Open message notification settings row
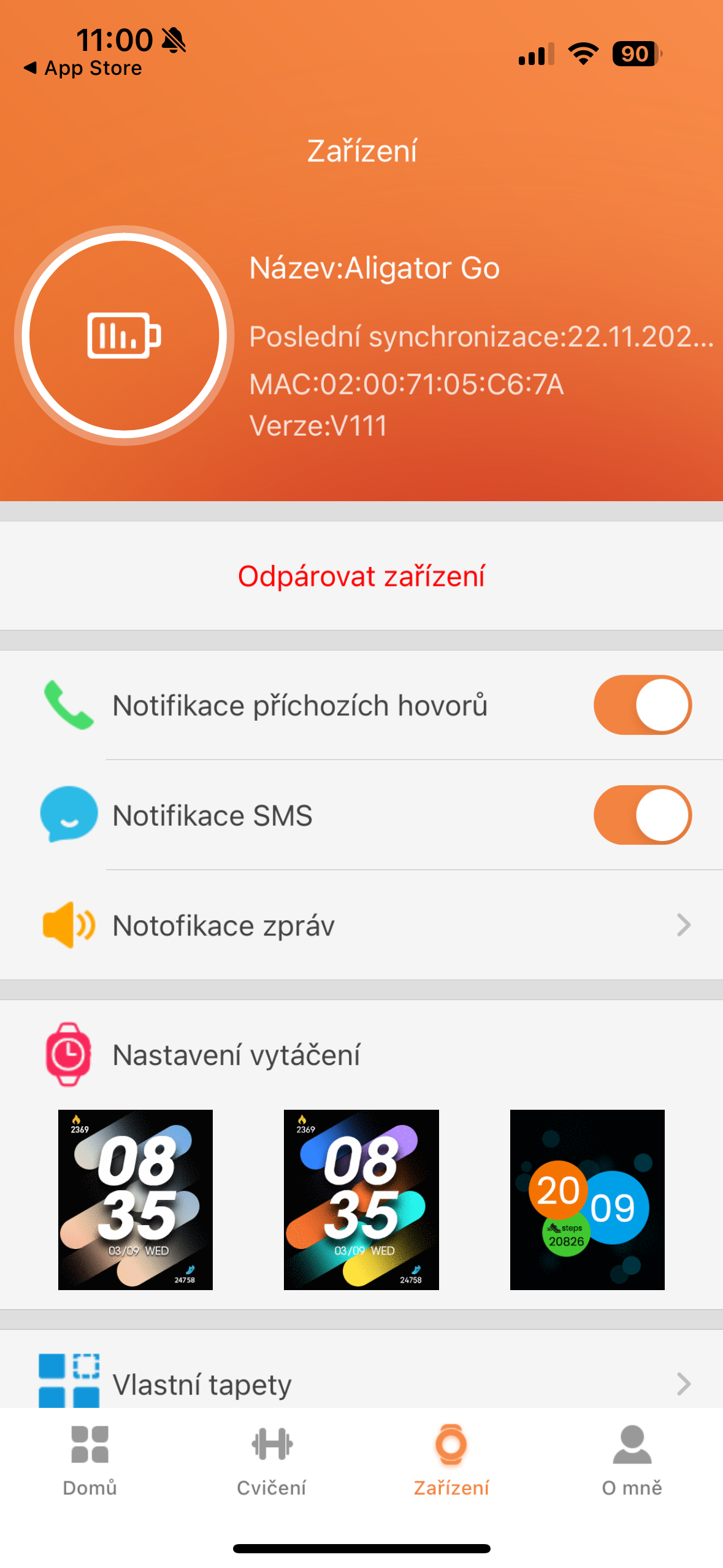723x1568 pixels. pyautogui.click(x=362, y=925)
